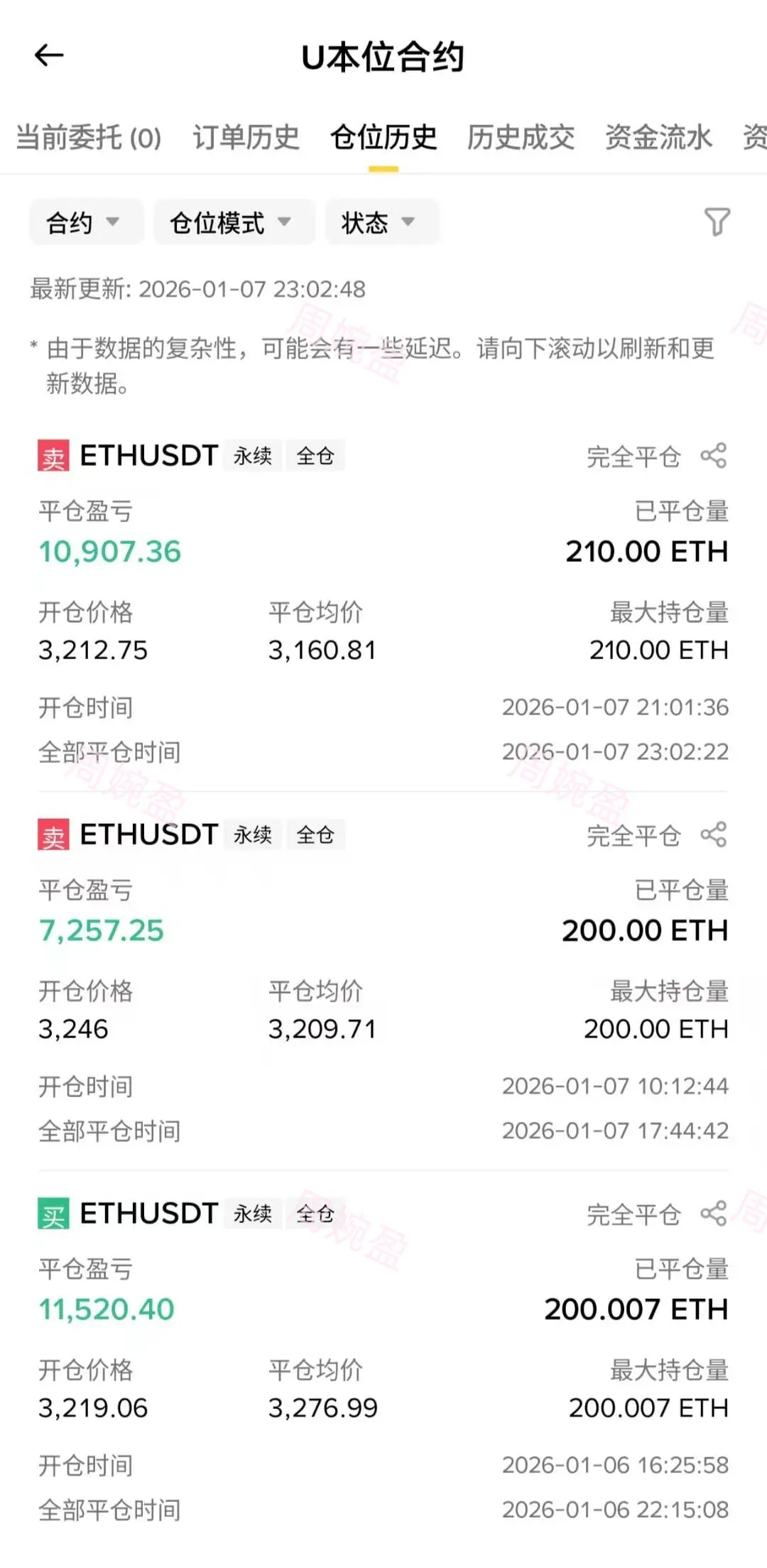
Task: Share the position with 7,257.25 profit
Action: [x=714, y=835]
